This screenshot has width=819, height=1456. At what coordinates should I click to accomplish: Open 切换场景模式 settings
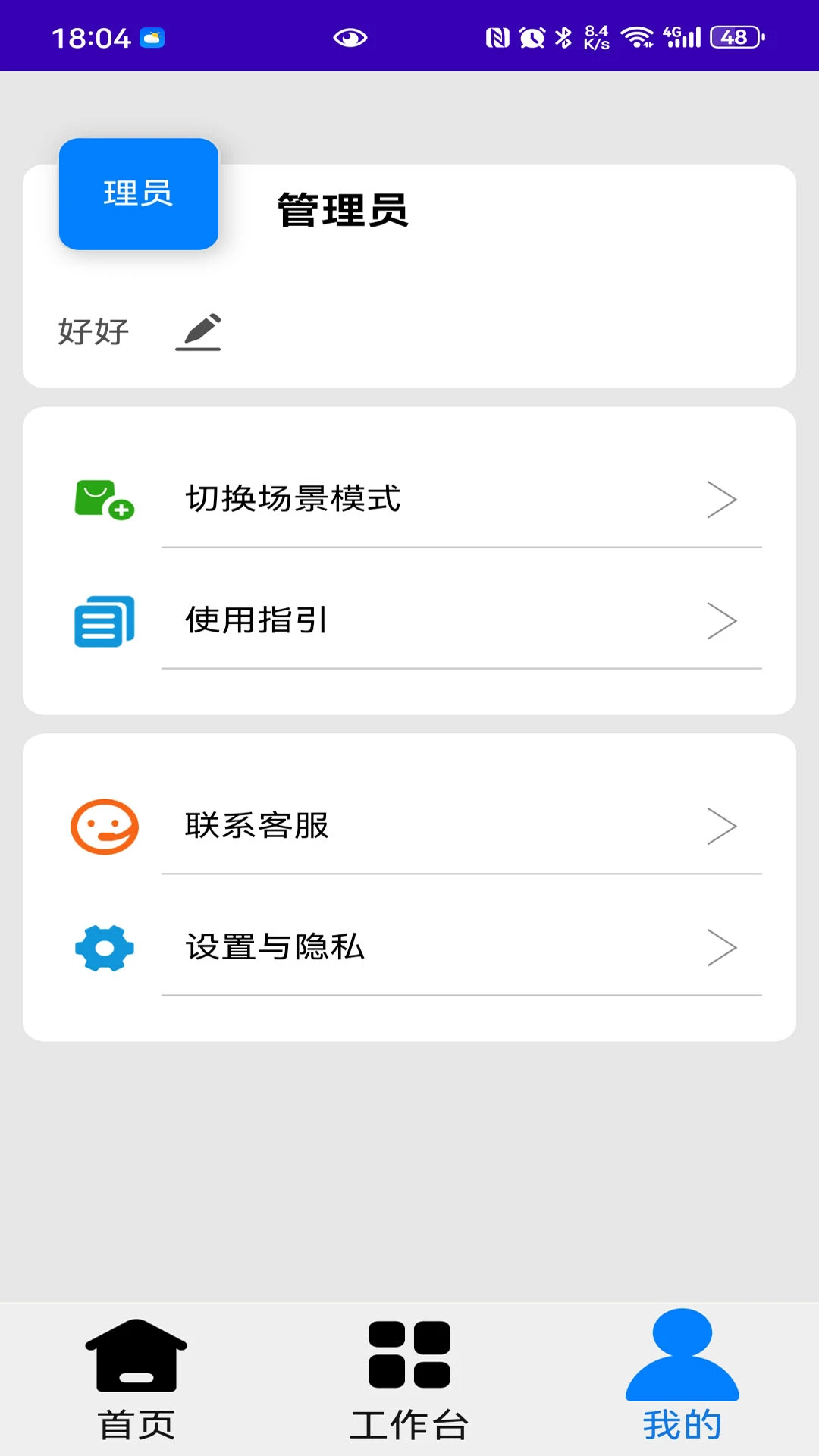293,500
